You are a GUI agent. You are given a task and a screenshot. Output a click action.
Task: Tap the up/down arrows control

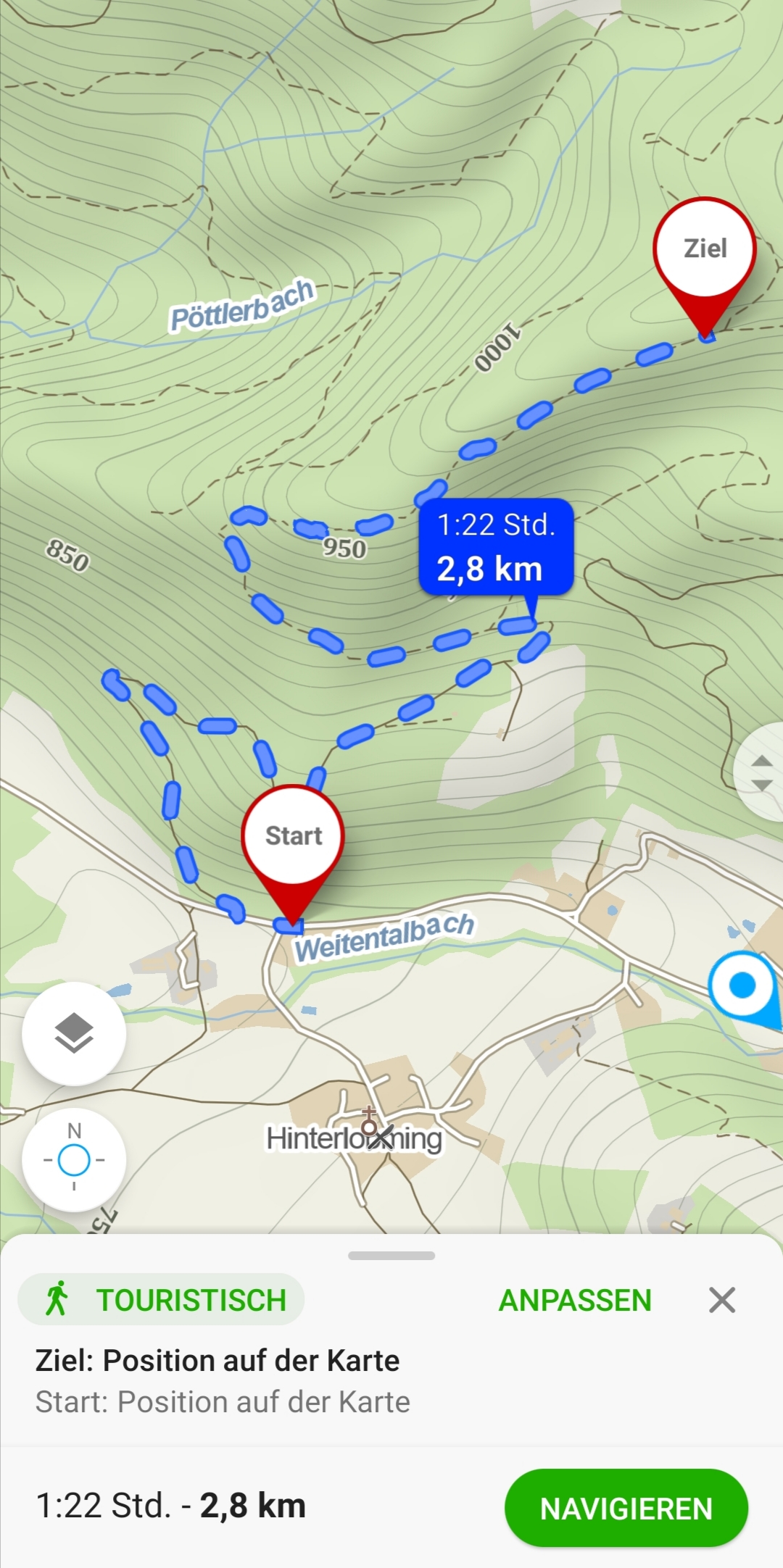tap(761, 772)
